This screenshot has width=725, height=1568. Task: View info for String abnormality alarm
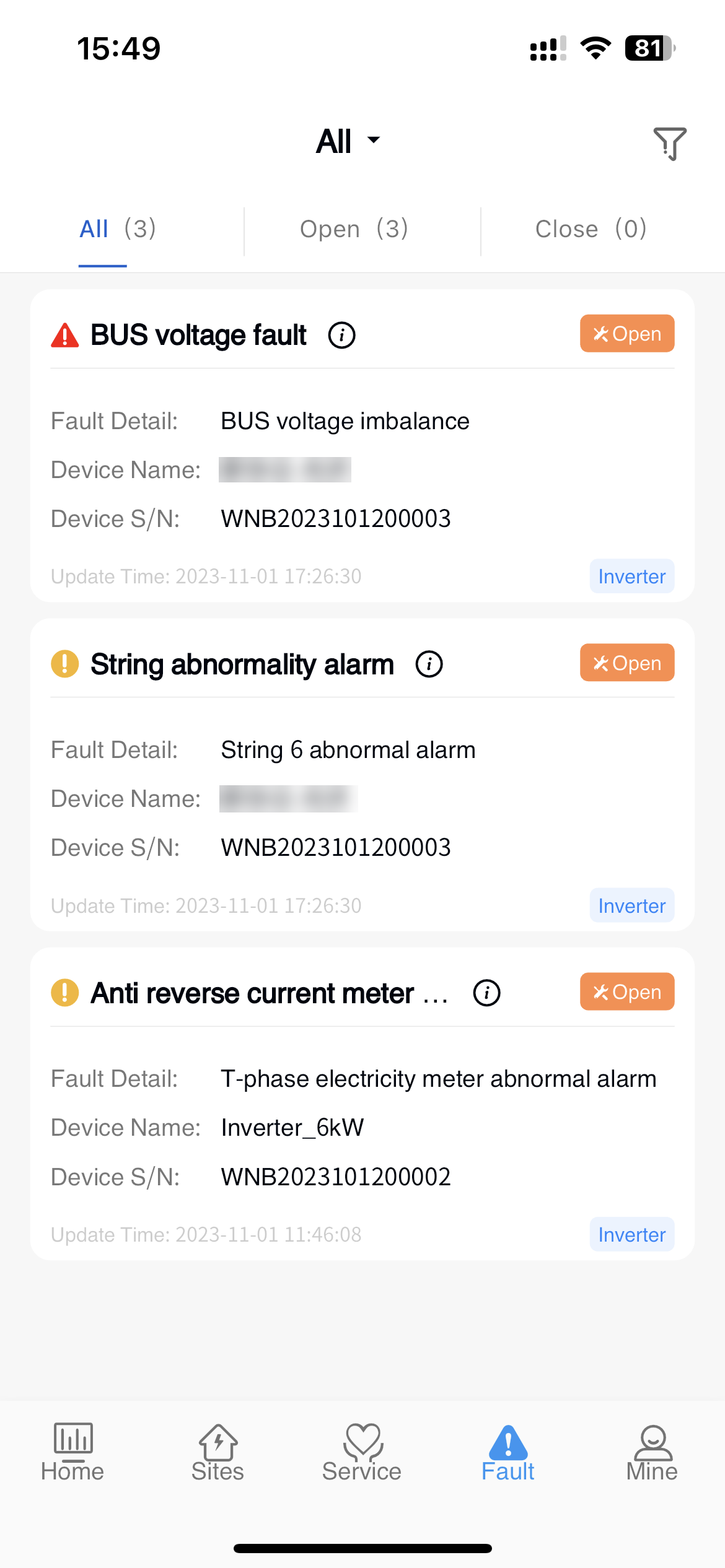(428, 663)
